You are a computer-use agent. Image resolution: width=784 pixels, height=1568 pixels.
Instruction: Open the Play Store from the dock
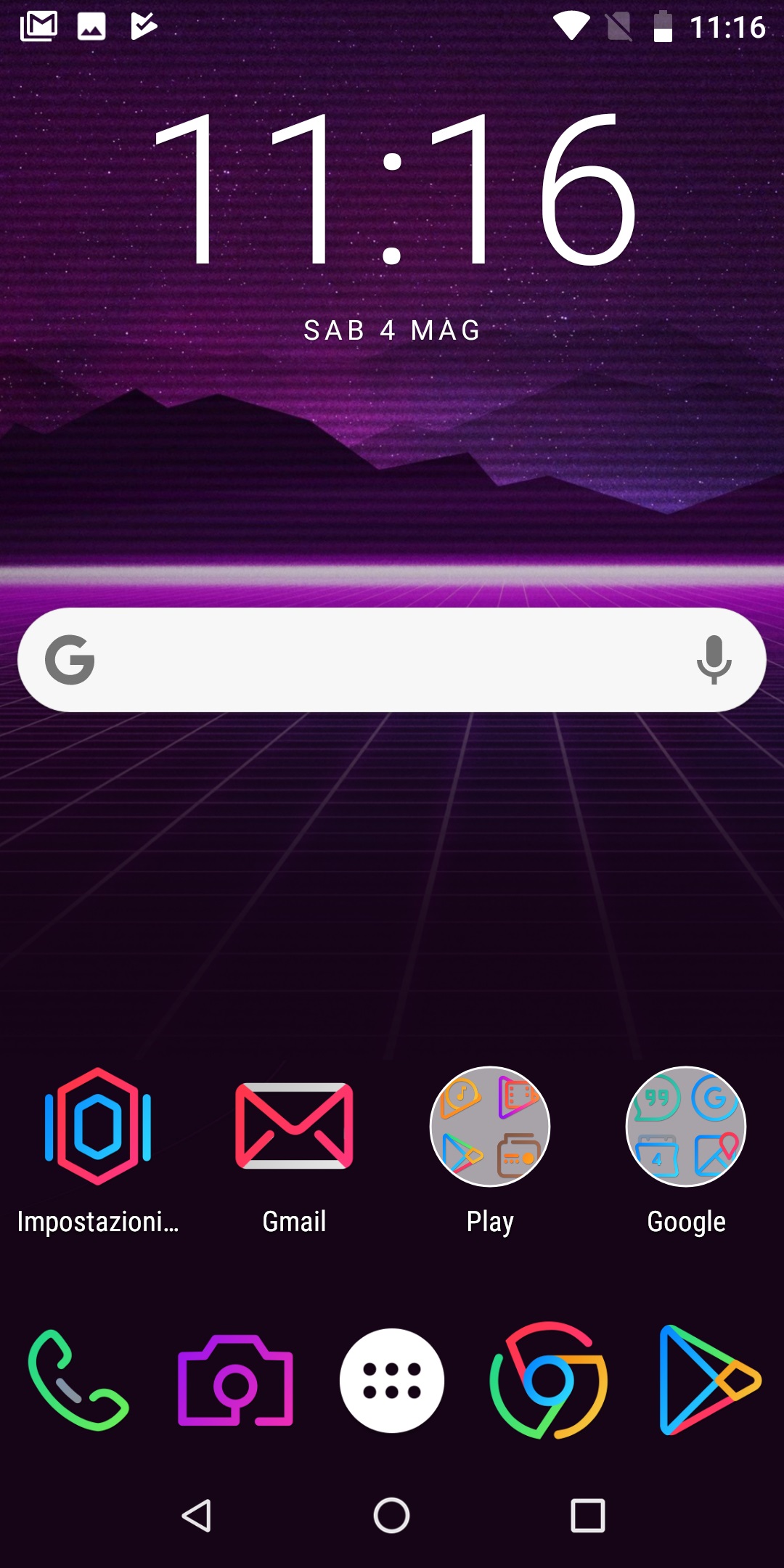point(708,1381)
